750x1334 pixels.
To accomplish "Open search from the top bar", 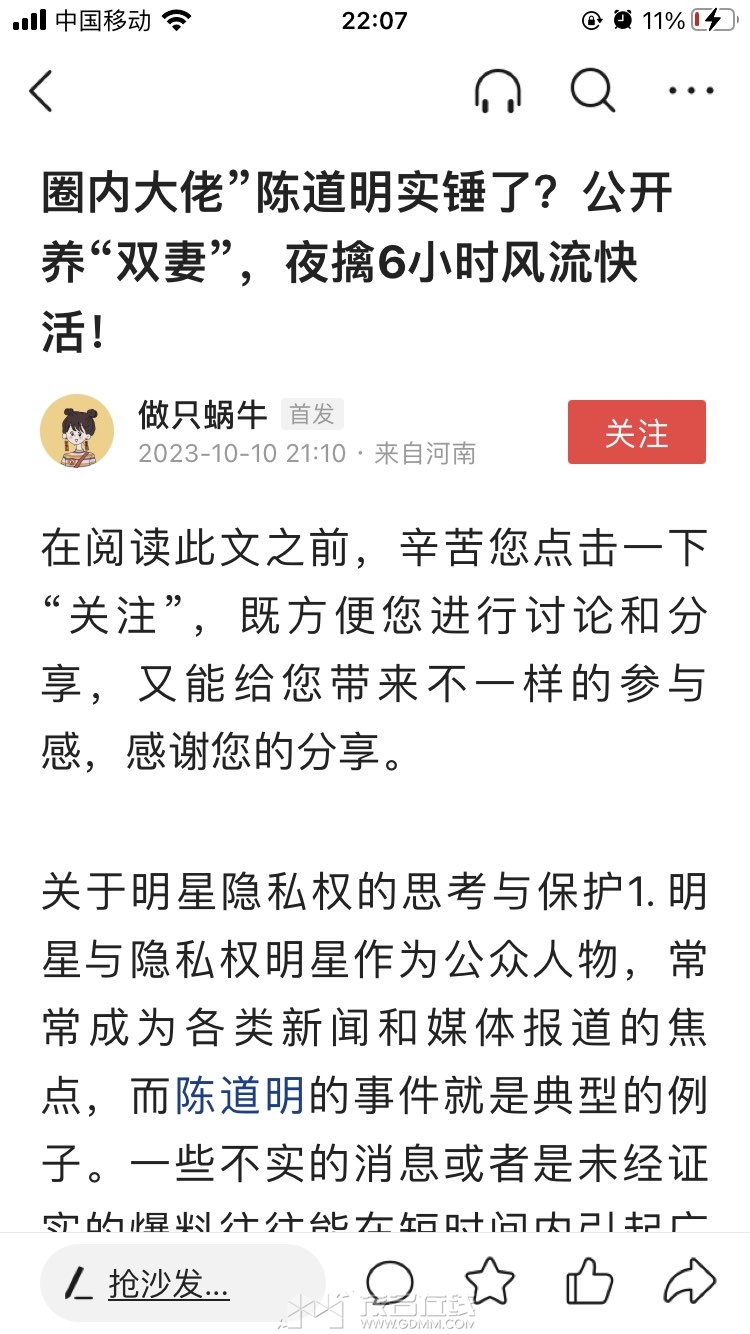I will (x=593, y=92).
